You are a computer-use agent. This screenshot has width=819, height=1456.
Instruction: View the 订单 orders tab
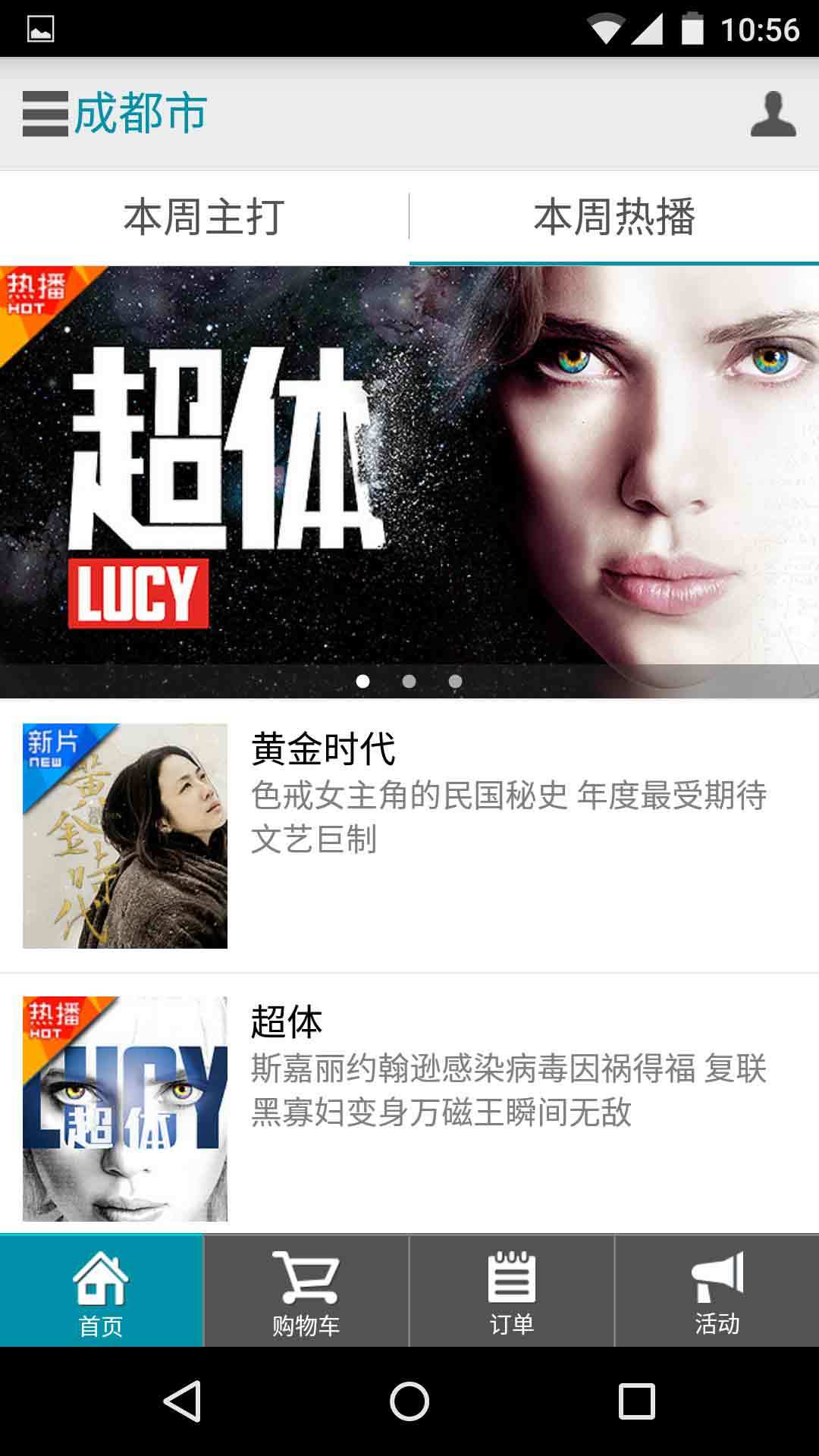tap(512, 1291)
